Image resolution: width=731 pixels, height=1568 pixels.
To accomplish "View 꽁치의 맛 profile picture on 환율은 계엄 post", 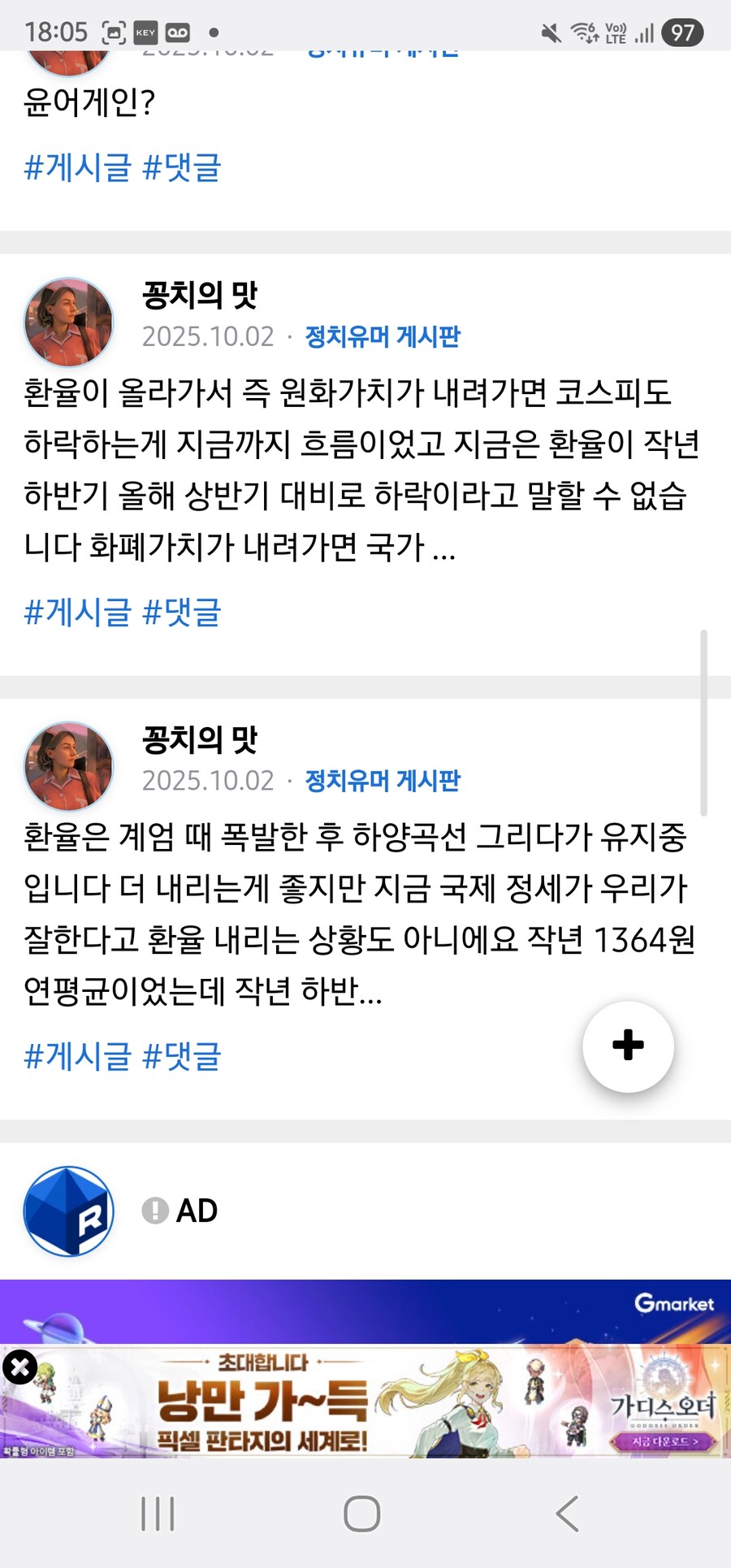I will tap(69, 766).
